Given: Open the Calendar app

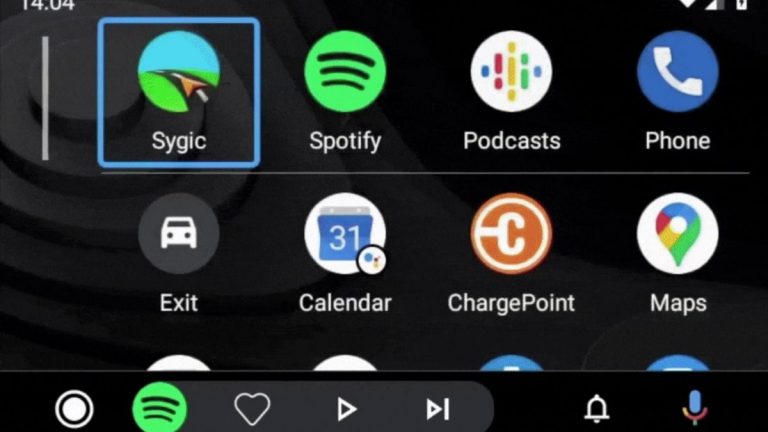Looking at the screenshot, I should (345, 234).
